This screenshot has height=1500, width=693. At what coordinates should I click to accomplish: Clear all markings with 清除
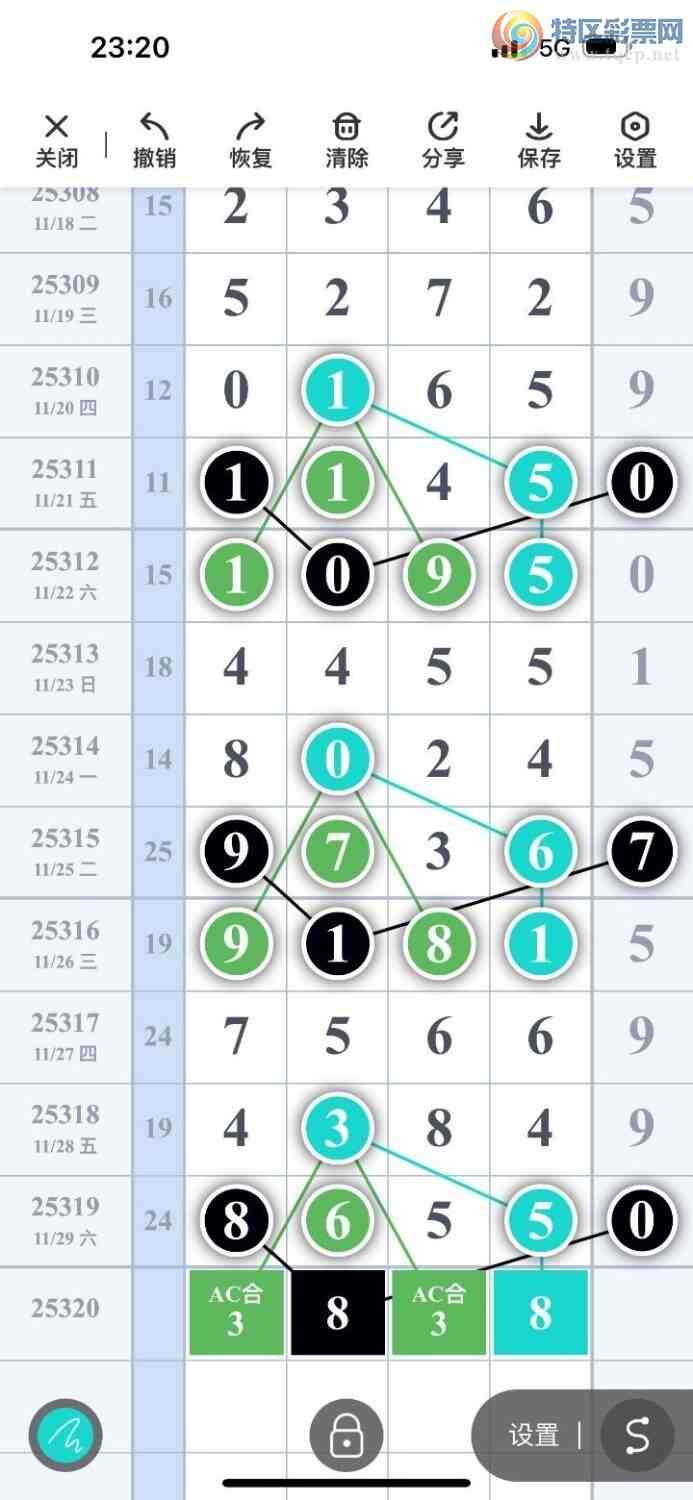(346, 140)
